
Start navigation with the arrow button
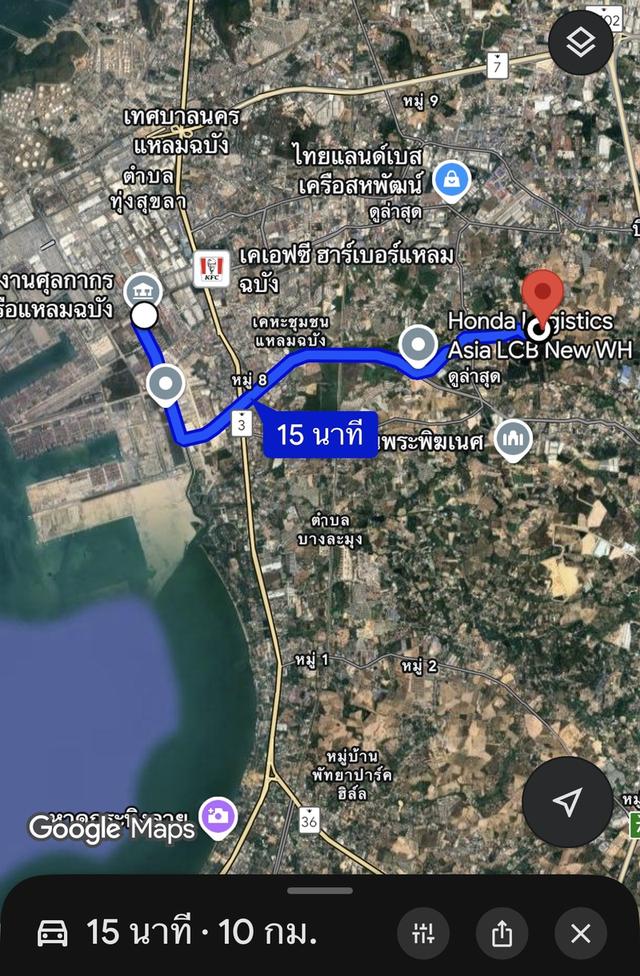(568, 802)
